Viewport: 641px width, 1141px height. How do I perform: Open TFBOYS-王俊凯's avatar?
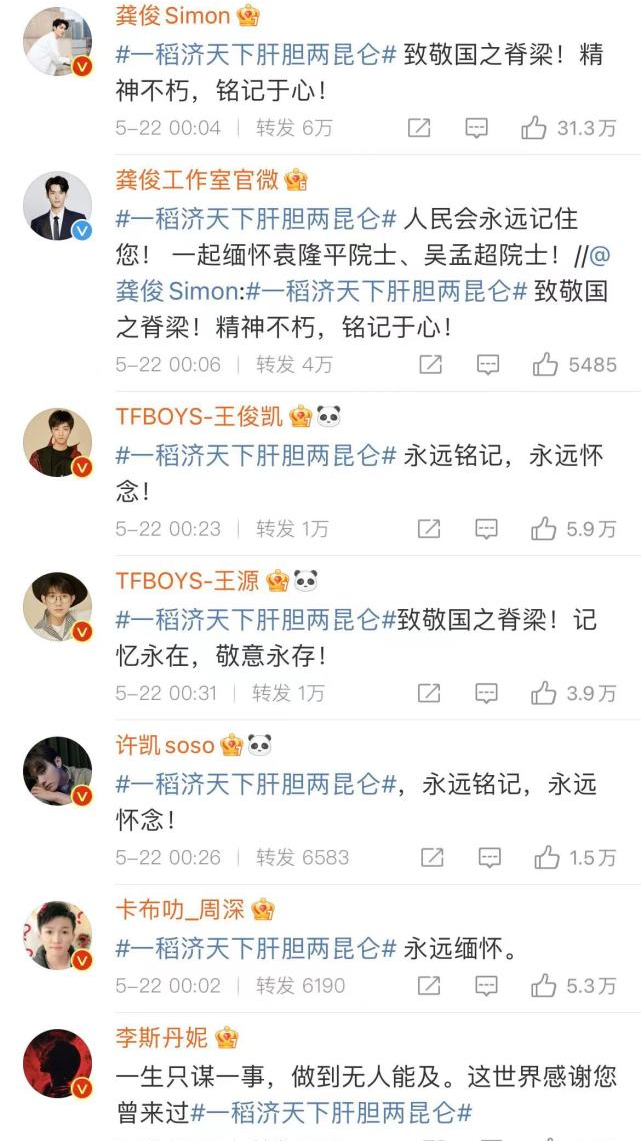click(57, 441)
